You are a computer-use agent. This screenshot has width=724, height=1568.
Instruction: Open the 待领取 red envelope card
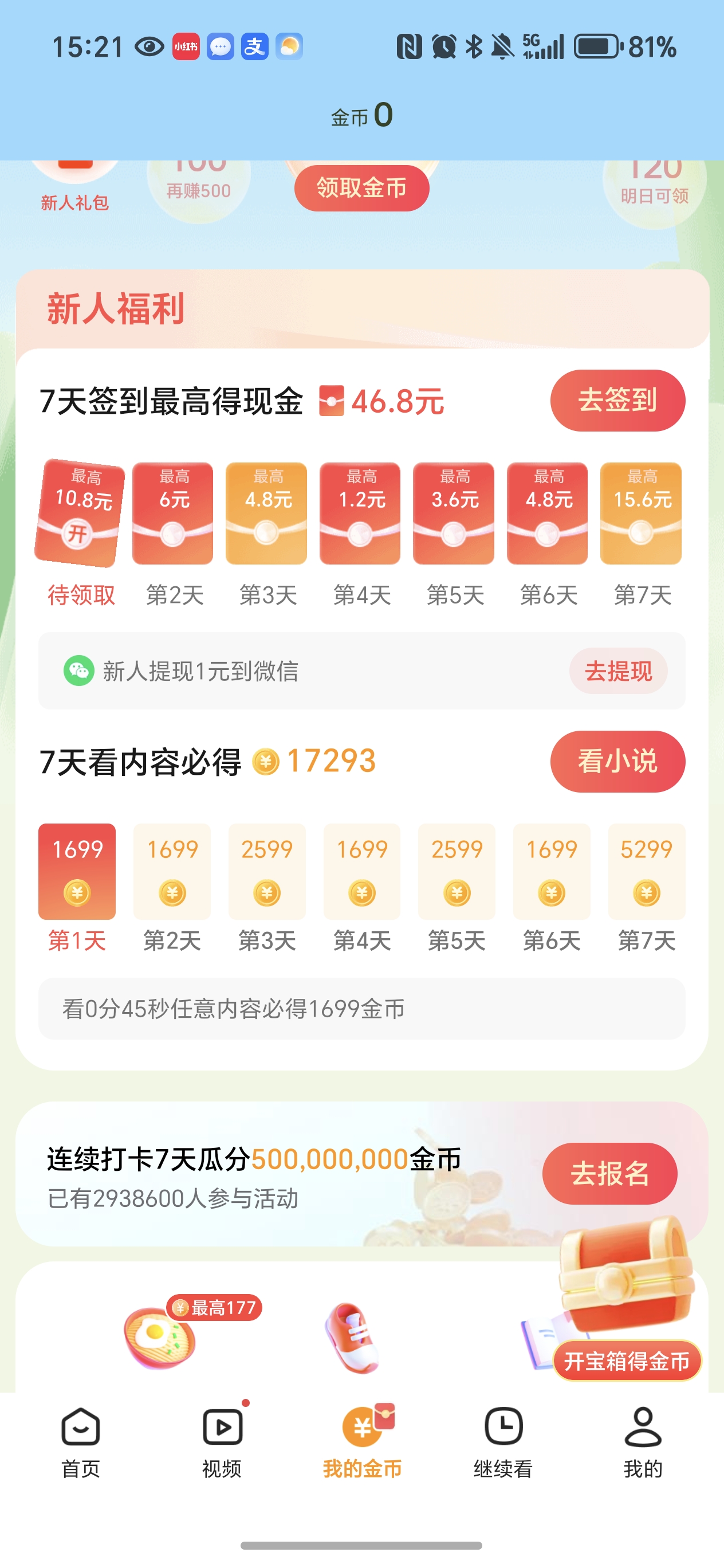80,513
